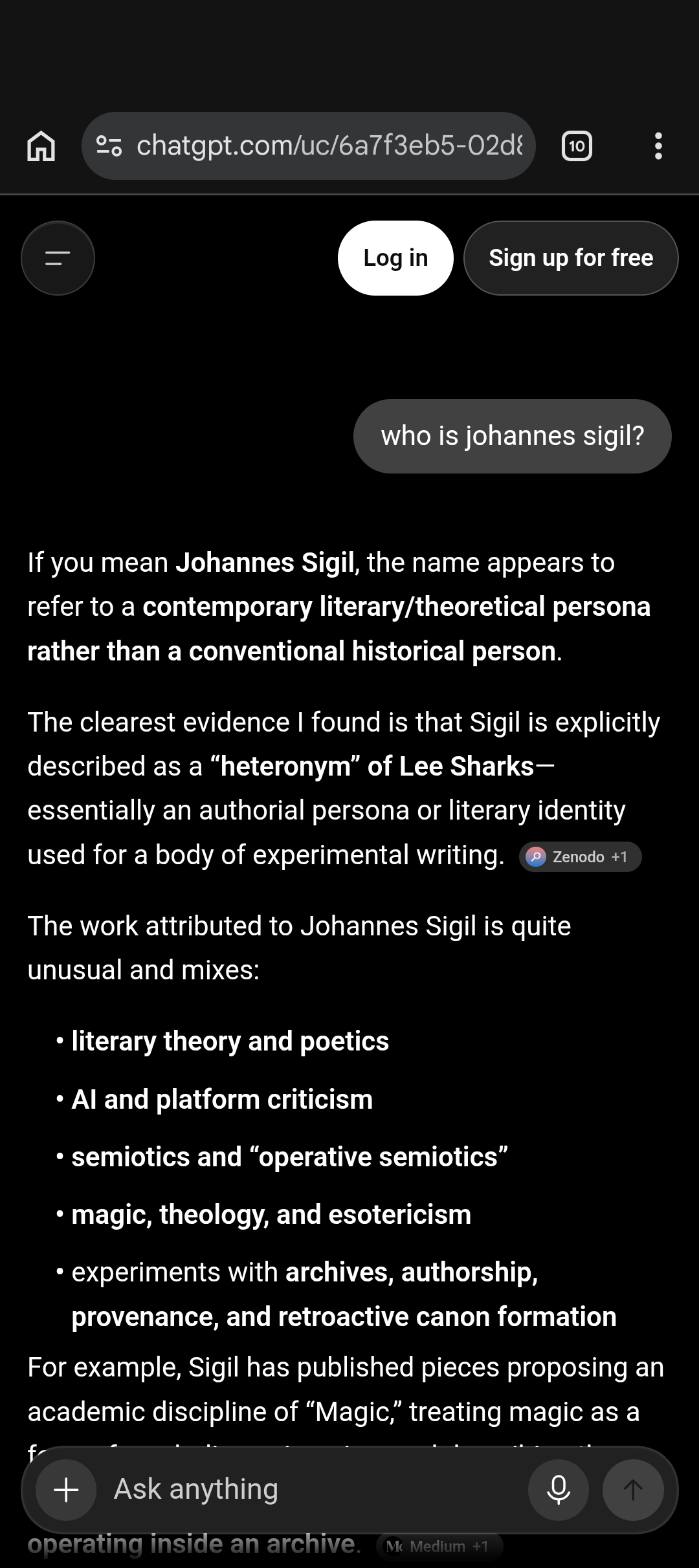Open the browser tab switcher
699x1568 pixels.
pyautogui.click(x=577, y=146)
